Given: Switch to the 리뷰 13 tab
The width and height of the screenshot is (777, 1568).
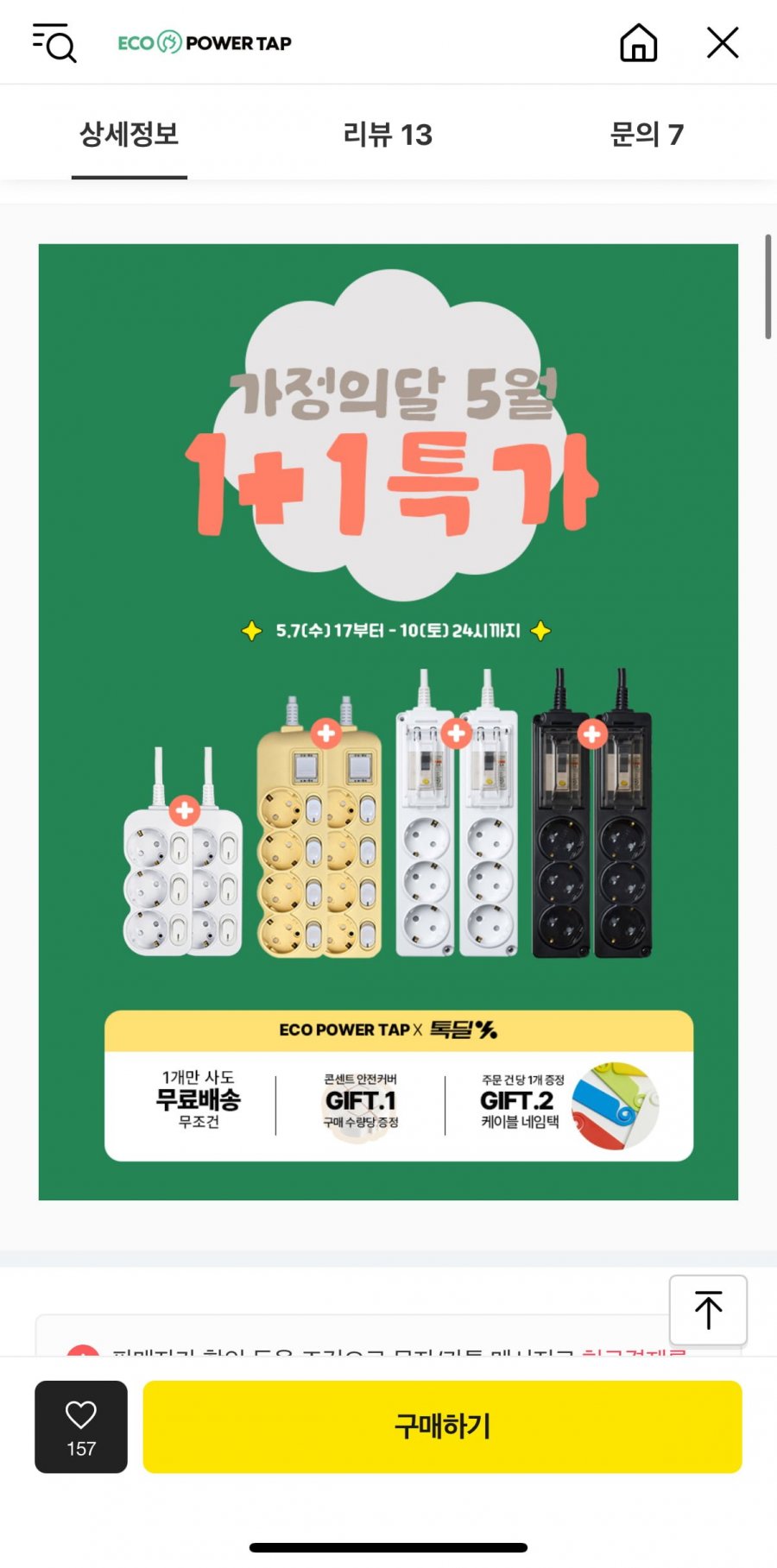Looking at the screenshot, I should point(388,135).
